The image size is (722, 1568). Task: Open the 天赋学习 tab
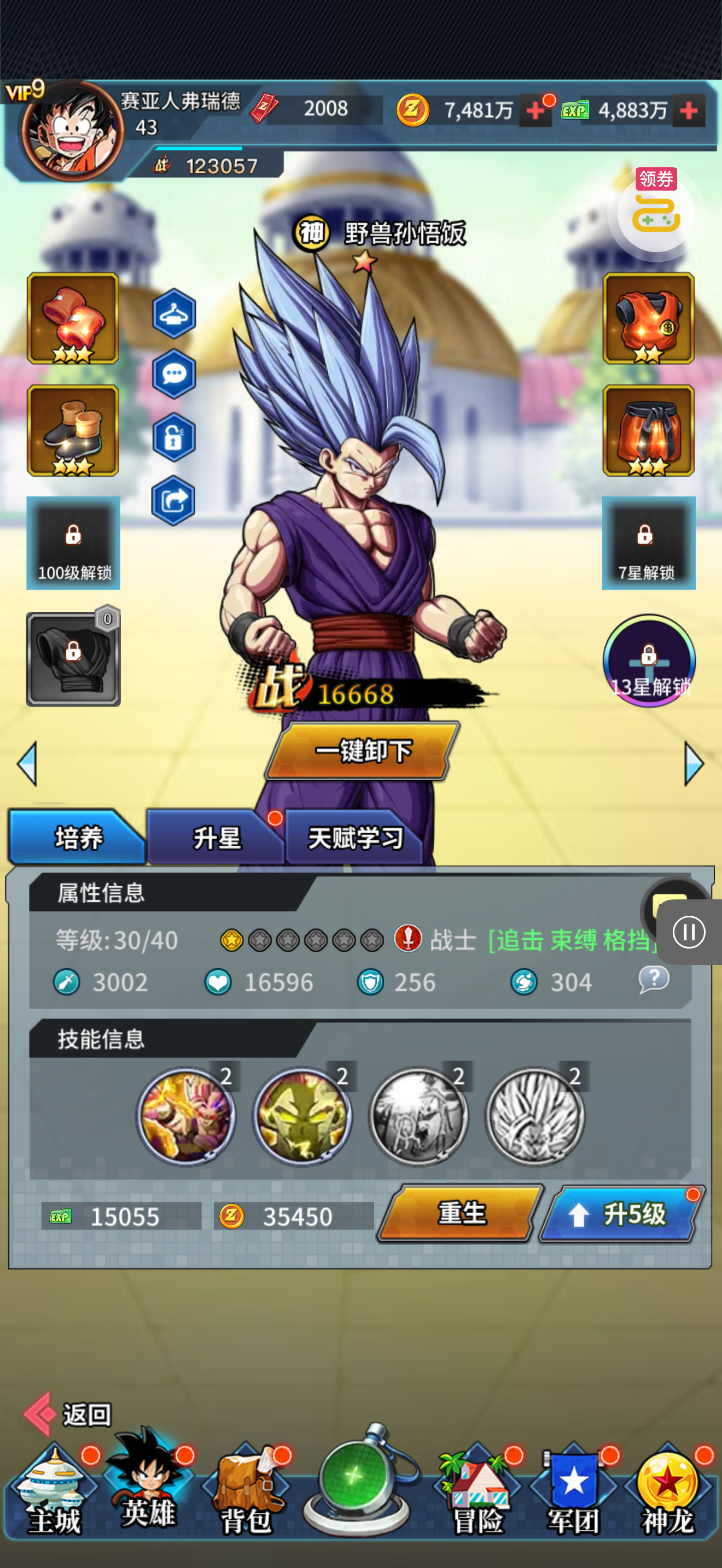355,838
